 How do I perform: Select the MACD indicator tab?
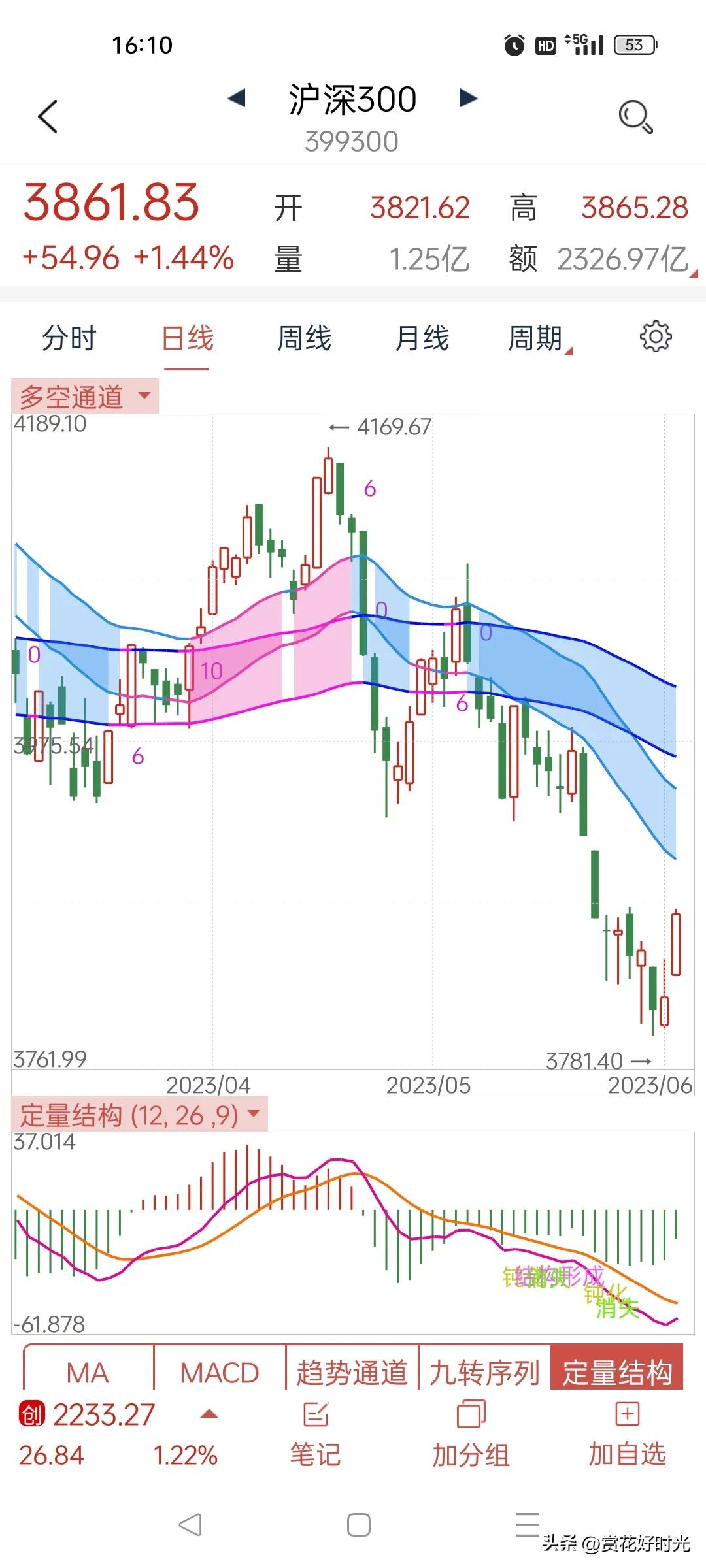(x=220, y=1372)
